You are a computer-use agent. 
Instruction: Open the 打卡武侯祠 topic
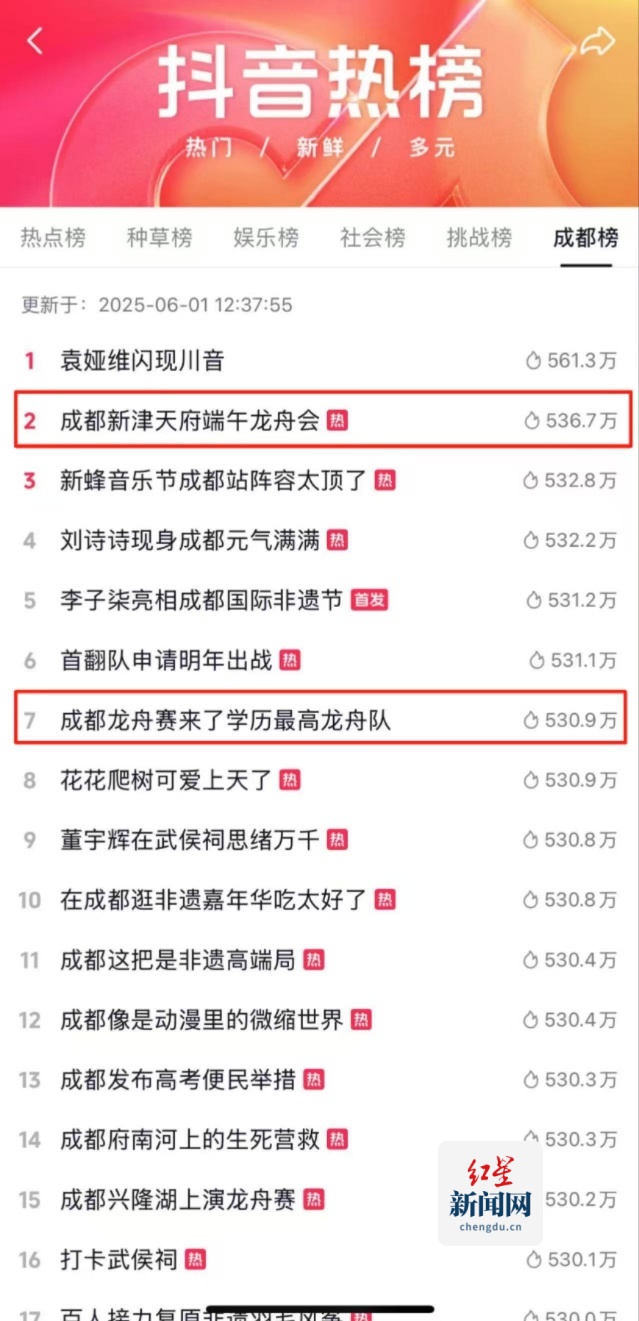point(119,1259)
